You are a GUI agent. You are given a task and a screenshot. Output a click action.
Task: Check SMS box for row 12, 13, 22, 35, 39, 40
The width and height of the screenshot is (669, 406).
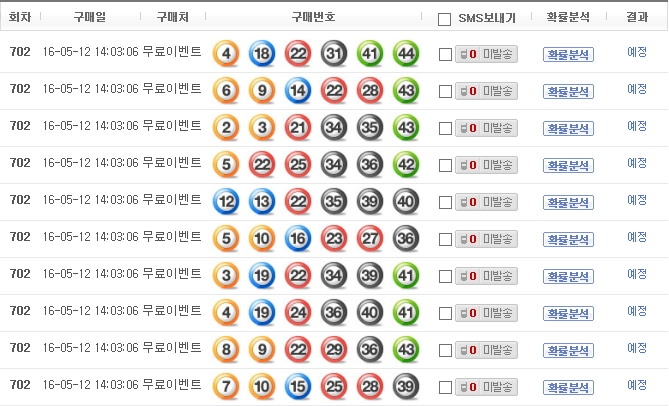(445, 201)
